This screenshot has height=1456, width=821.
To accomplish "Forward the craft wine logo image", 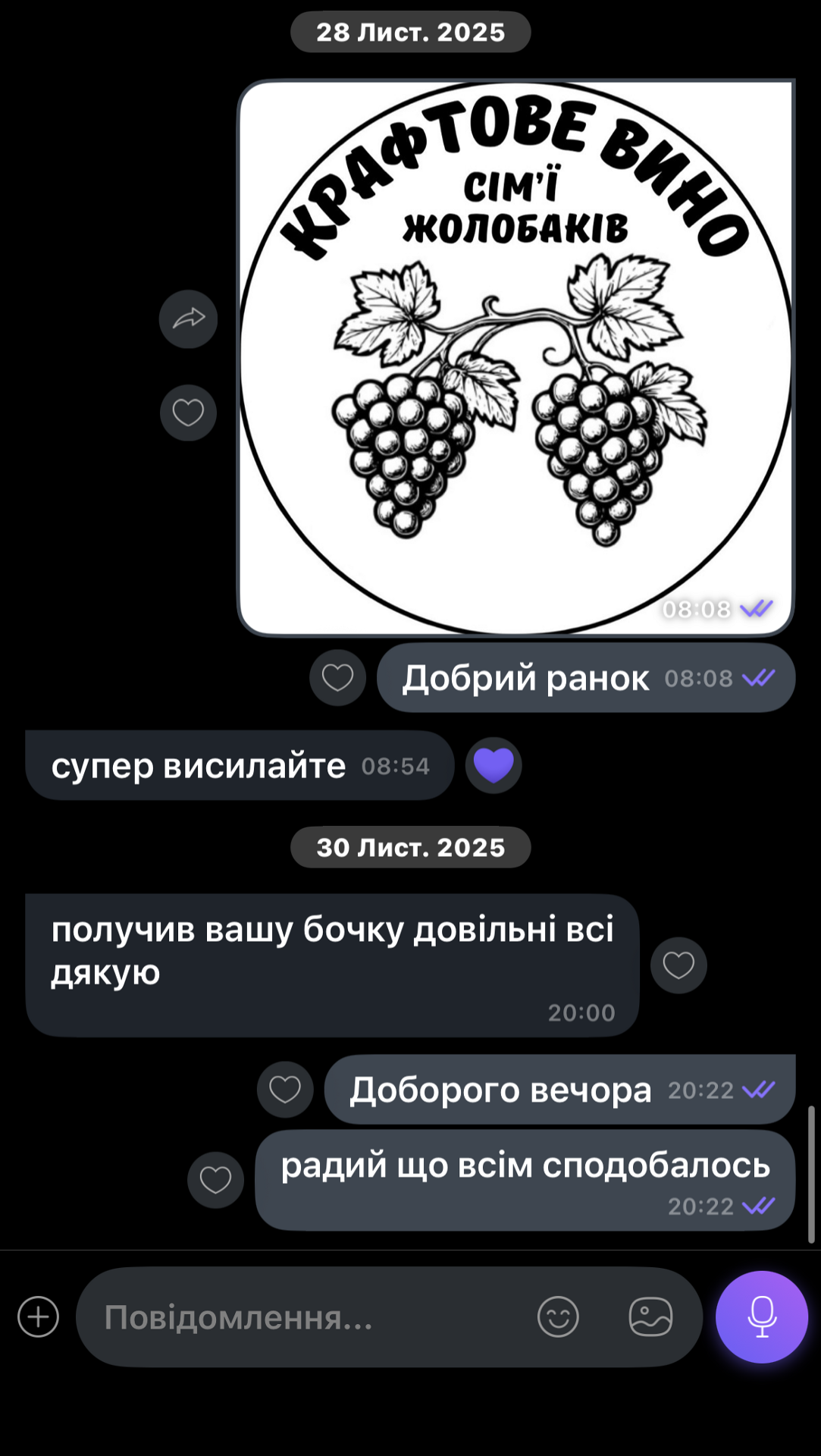I will click(188, 319).
